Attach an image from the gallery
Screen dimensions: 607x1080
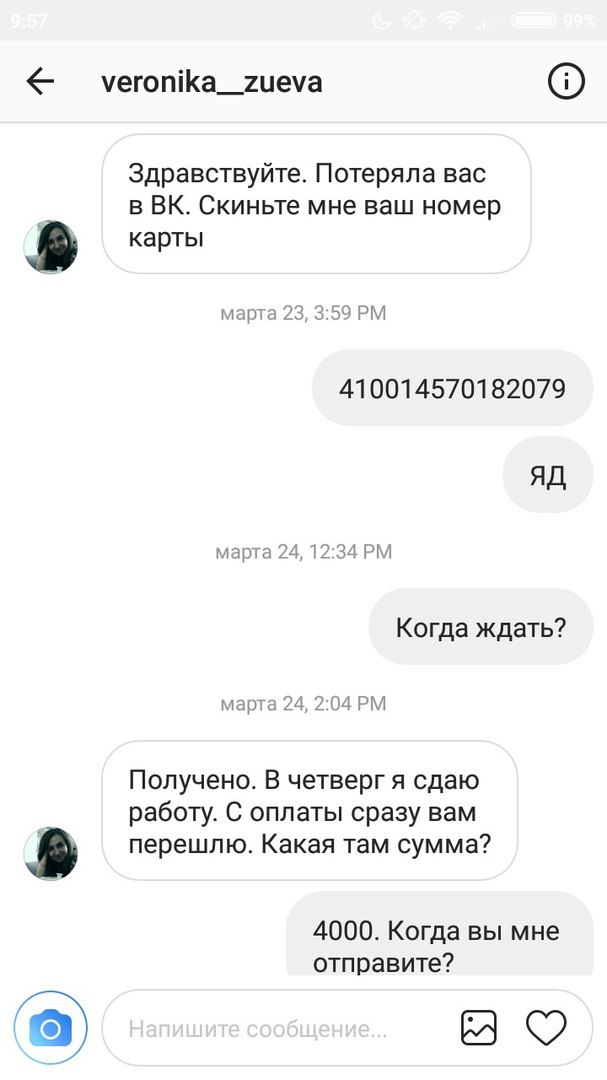479,1027
